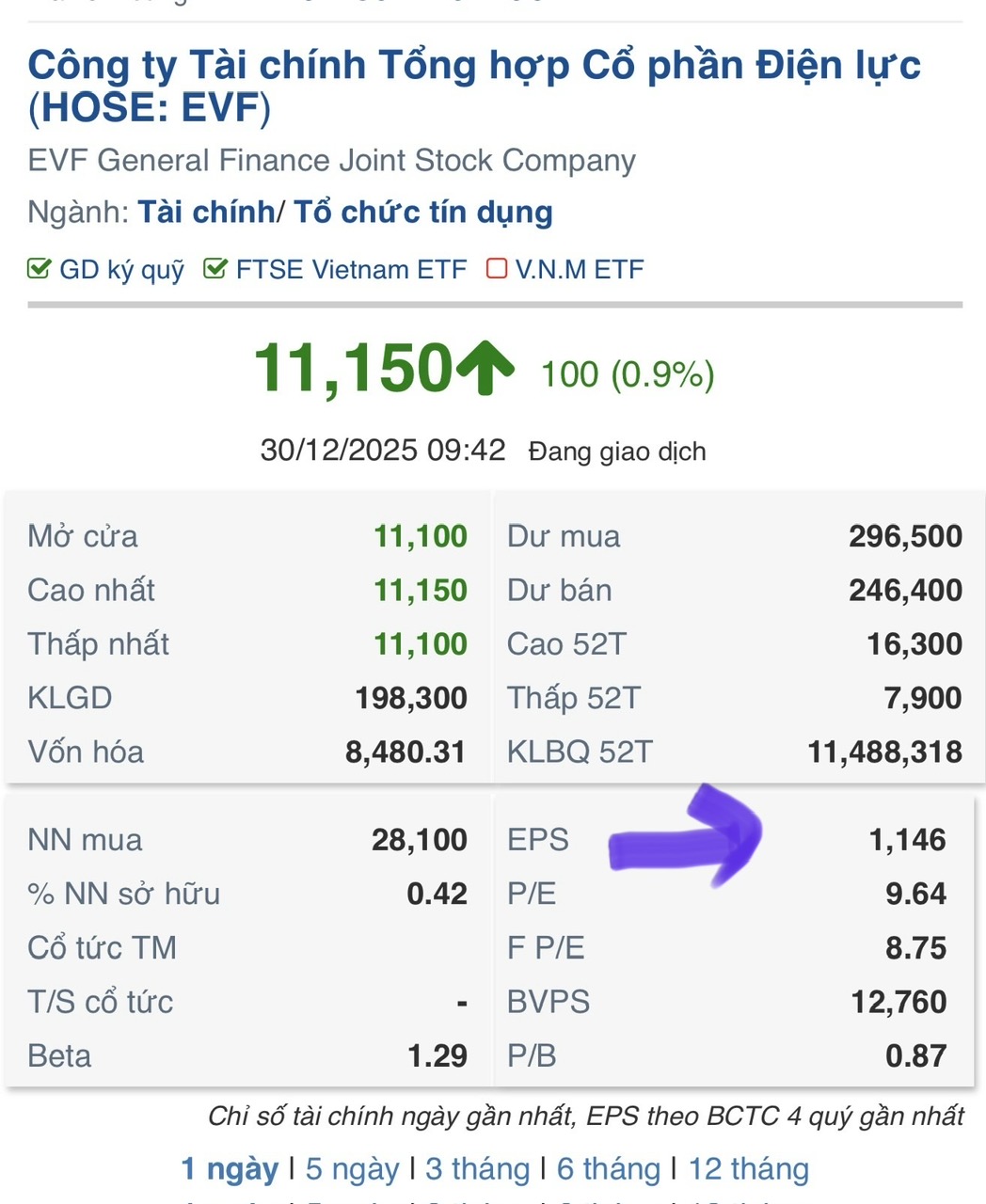Select the 1 ngày chart range

230,1169
